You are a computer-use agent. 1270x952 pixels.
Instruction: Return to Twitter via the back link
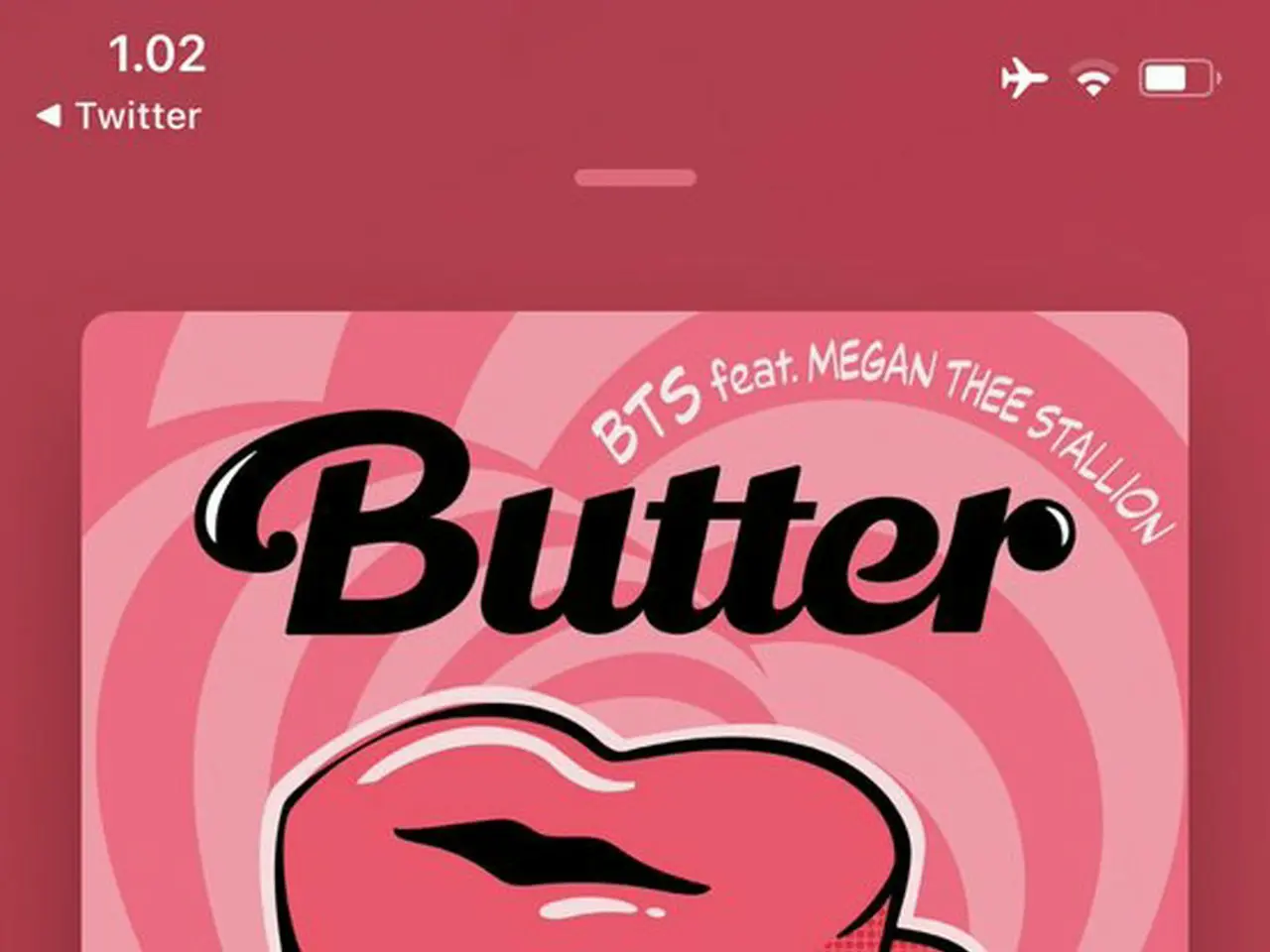click(x=119, y=116)
